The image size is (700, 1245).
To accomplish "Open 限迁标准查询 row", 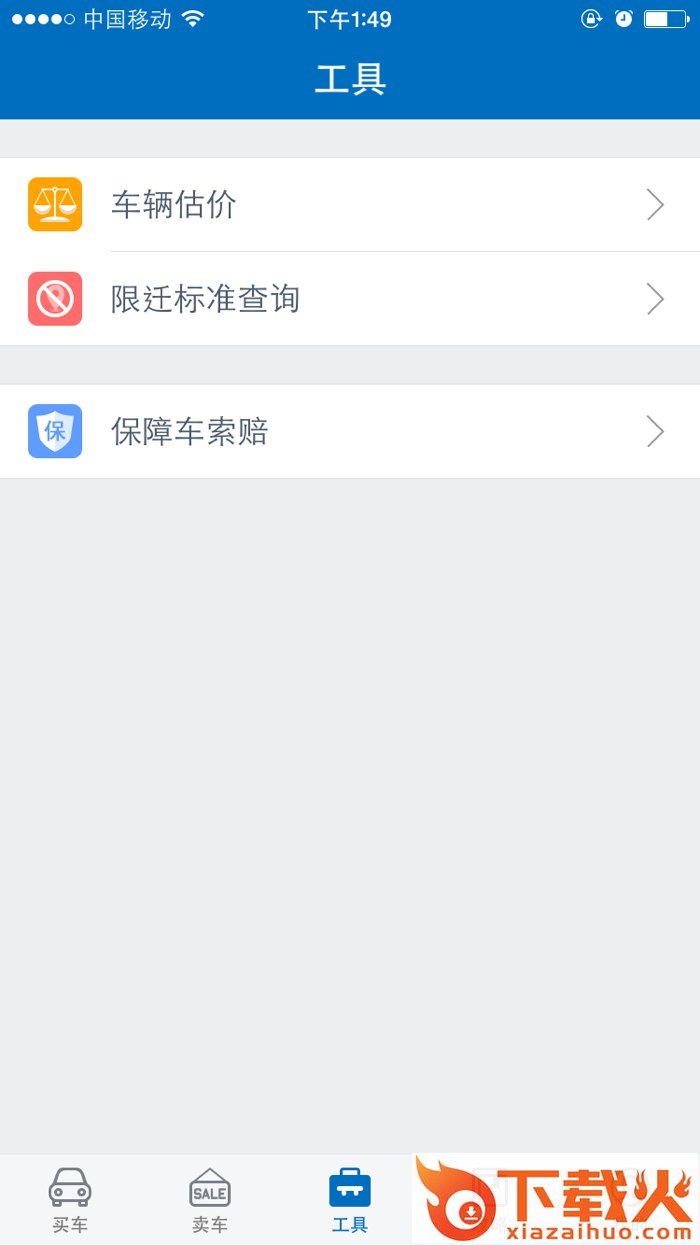I will (x=350, y=299).
